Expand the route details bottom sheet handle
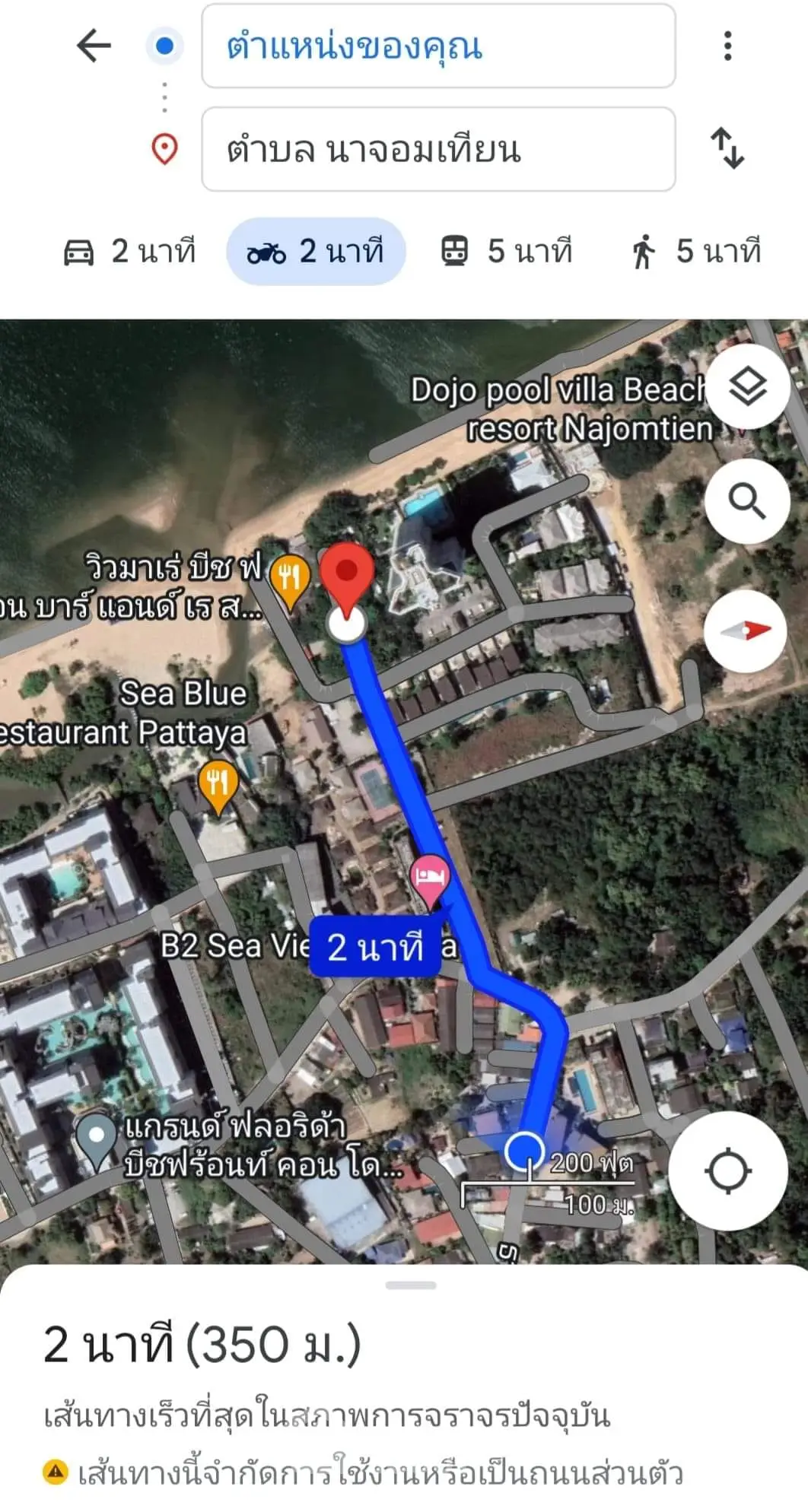The image size is (808, 1512). pyautogui.click(x=411, y=1285)
